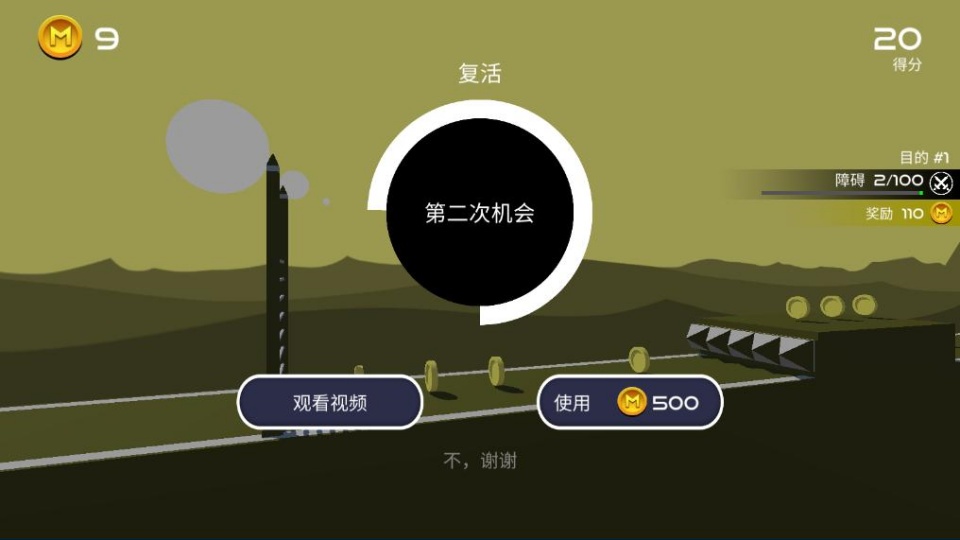Screen dimensions: 960x540
Task: Tap 观看视频 to revive by watching video
Action: point(330,402)
